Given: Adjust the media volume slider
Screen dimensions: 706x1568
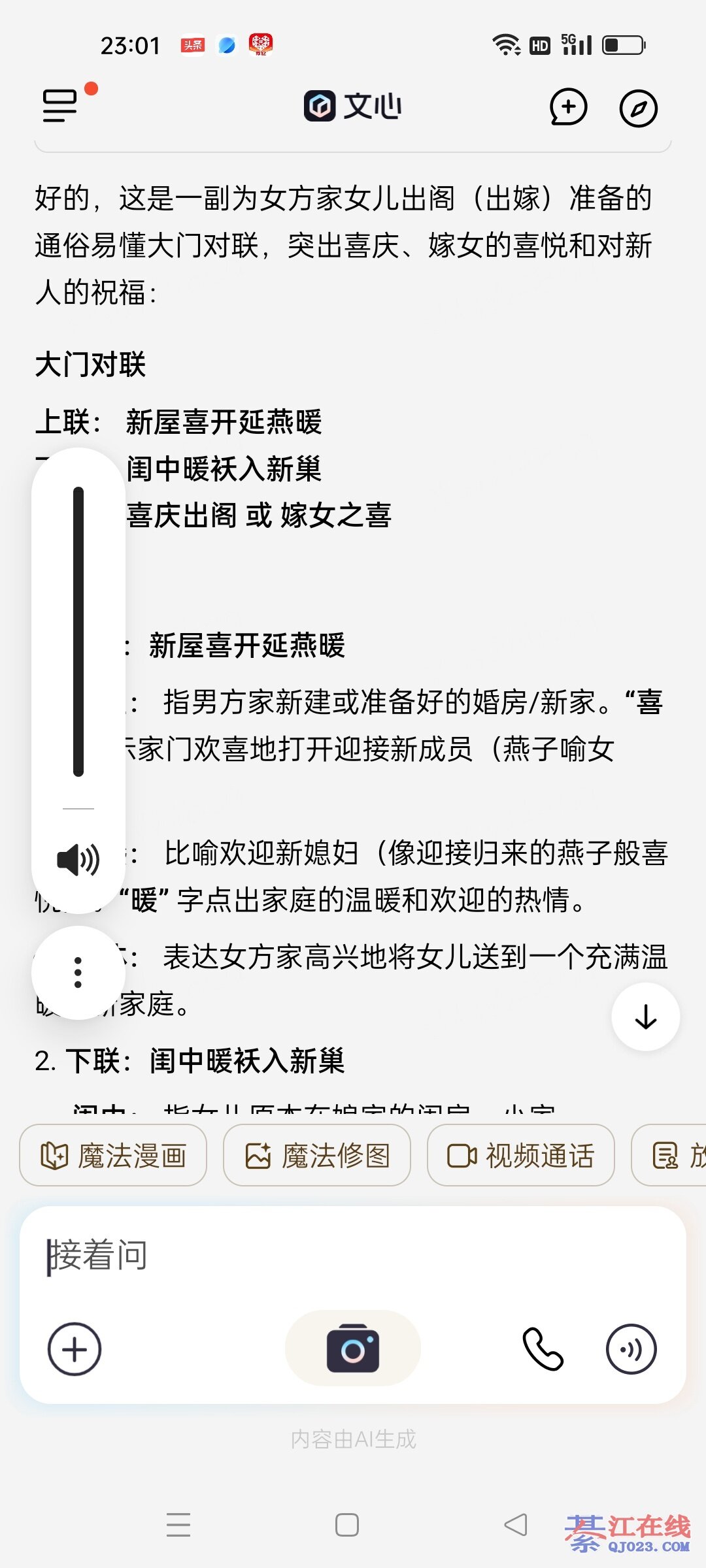Looking at the screenshot, I should pos(78,631).
